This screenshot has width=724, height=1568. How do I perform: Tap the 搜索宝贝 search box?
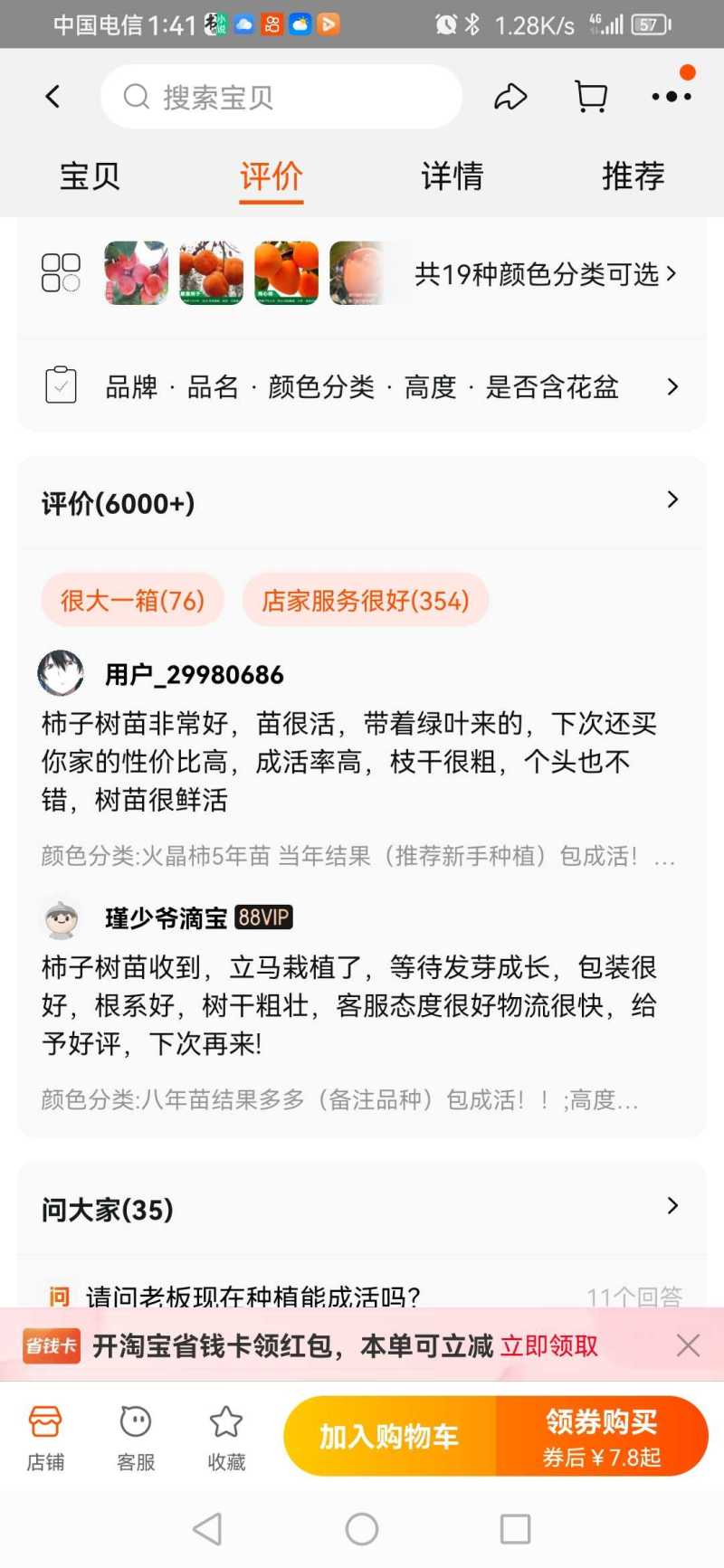coord(281,97)
